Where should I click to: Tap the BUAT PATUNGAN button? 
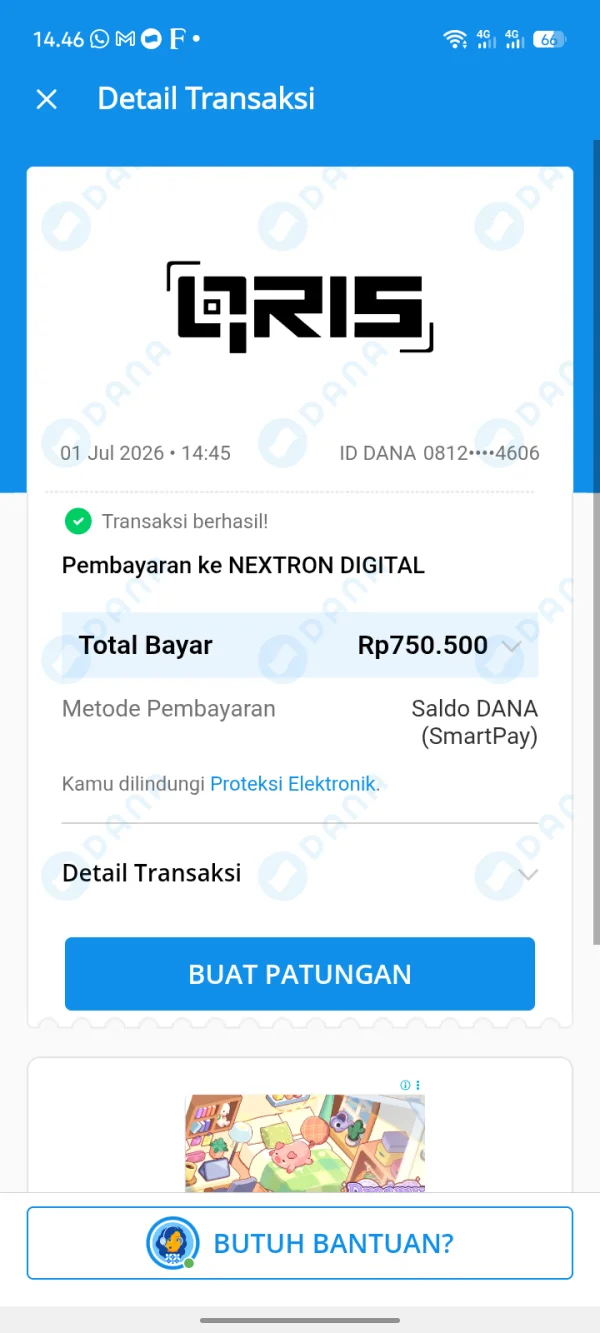point(300,974)
